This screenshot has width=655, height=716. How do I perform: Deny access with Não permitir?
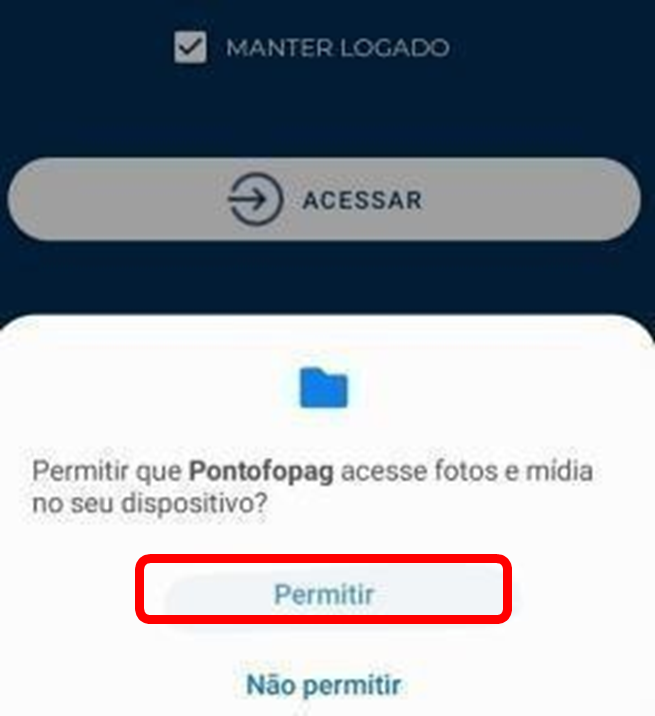[323, 686]
